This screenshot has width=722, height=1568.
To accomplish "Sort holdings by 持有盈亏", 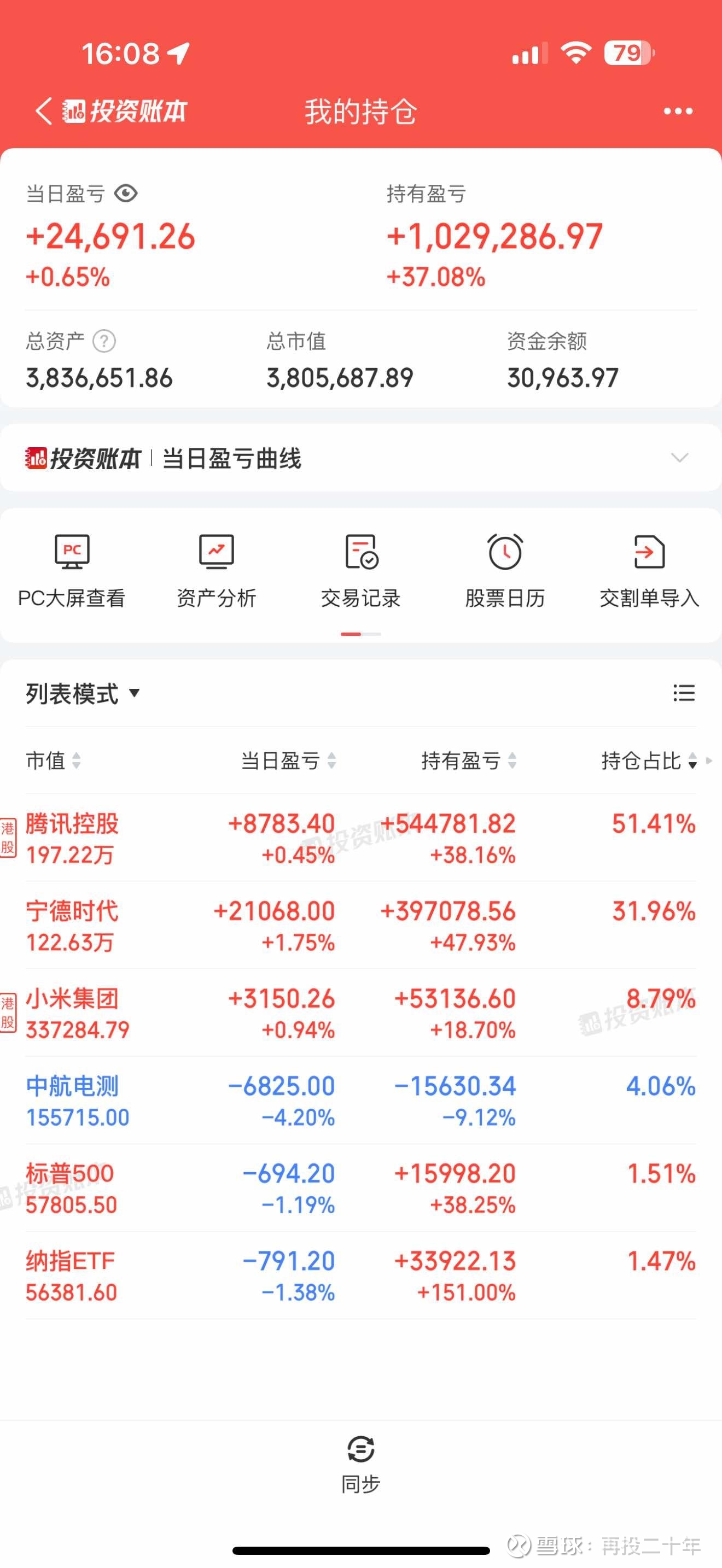I will pos(469,760).
